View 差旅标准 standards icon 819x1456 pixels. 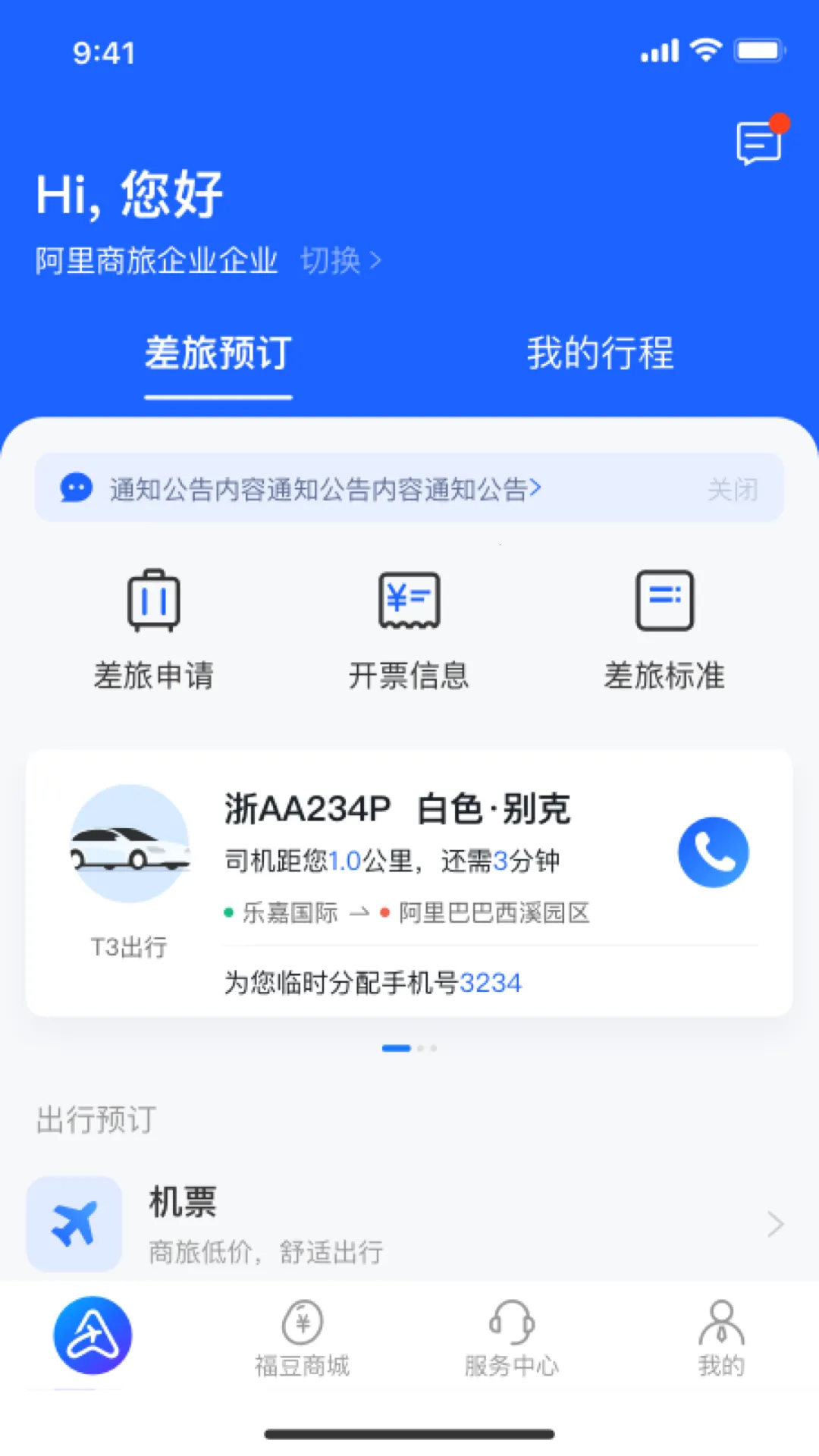coord(664,599)
